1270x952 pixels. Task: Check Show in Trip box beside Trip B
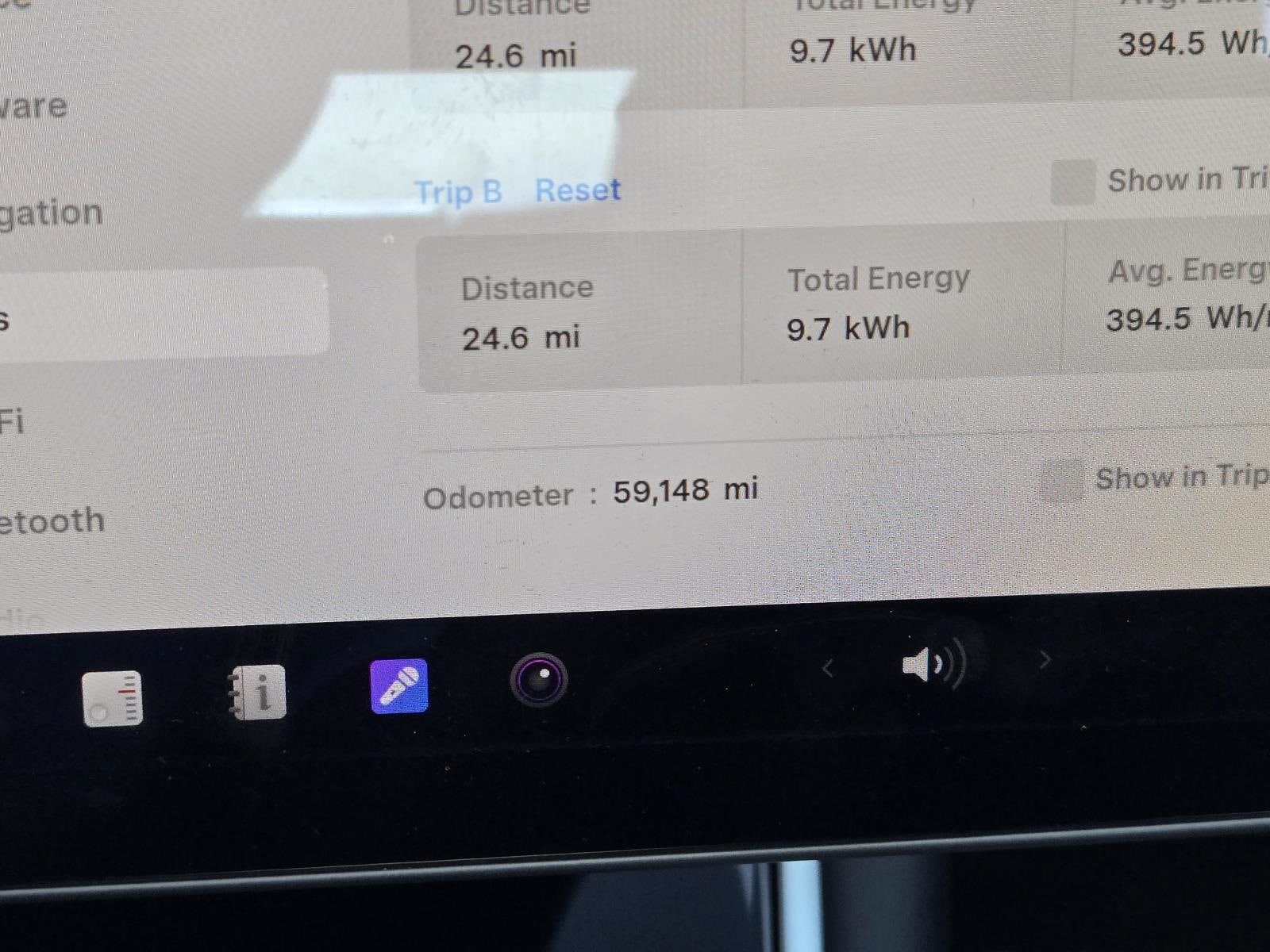[x=1072, y=182]
